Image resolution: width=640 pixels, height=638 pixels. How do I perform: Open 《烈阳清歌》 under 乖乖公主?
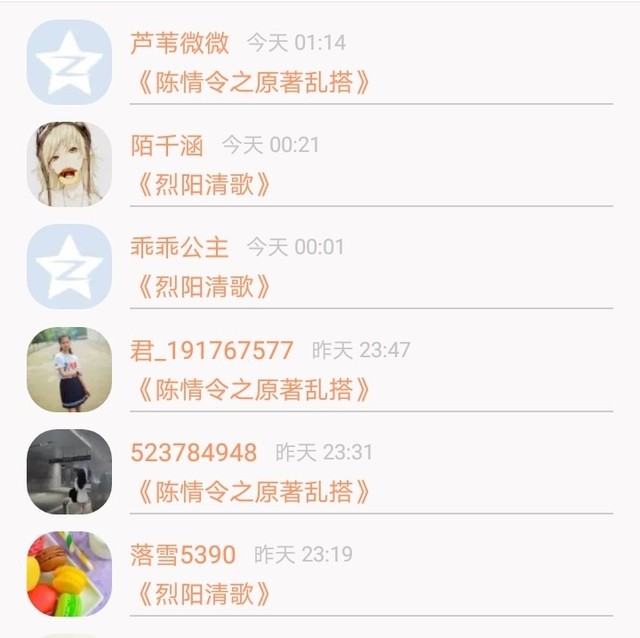[x=202, y=287]
